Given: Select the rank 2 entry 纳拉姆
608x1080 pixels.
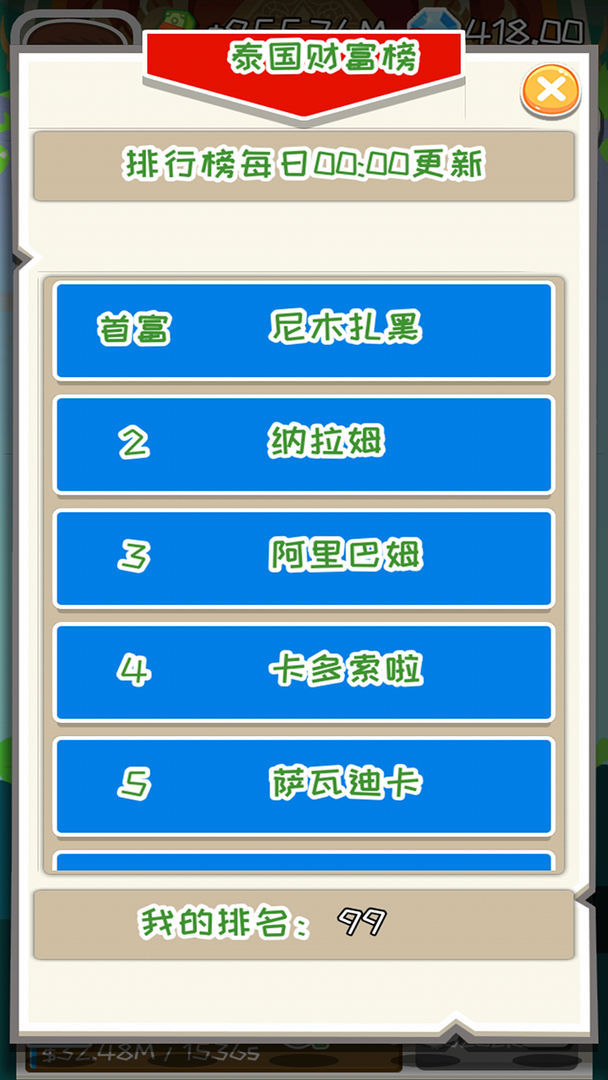Looking at the screenshot, I should [x=303, y=445].
